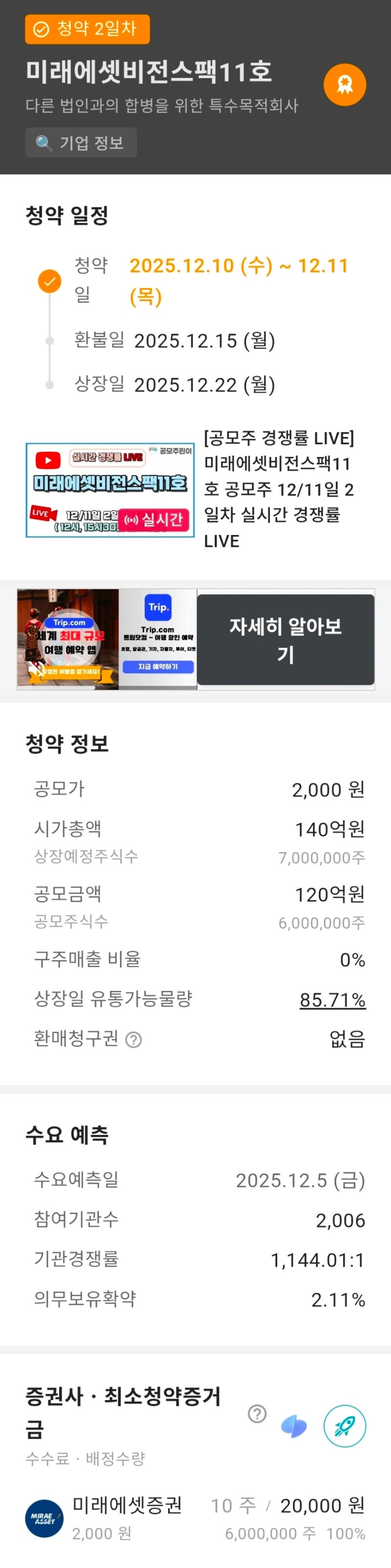The image size is (391, 1568).
Task: Open the 85.71% 유통가능물량 link
Action: tap(332, 999)
